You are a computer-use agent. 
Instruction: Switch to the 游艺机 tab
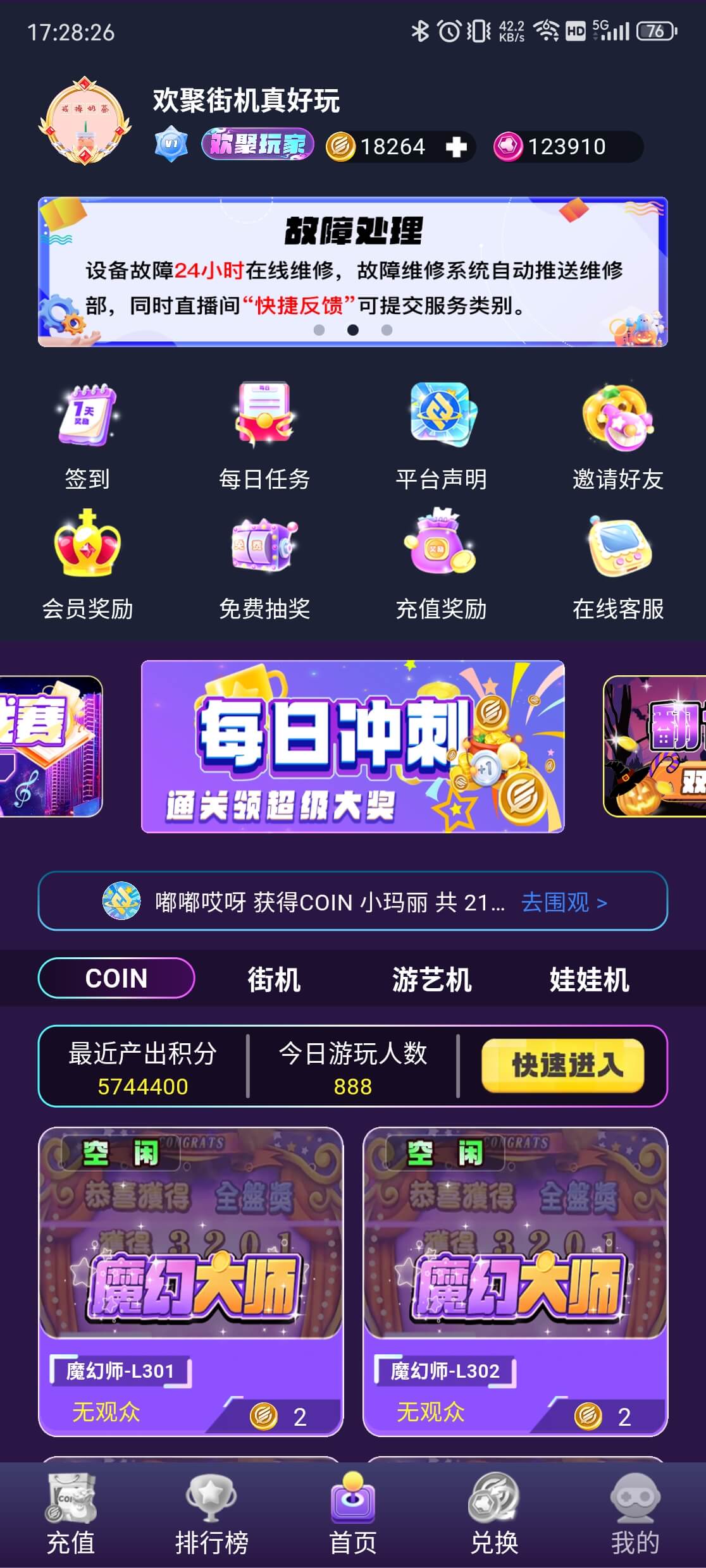[431, 979]
